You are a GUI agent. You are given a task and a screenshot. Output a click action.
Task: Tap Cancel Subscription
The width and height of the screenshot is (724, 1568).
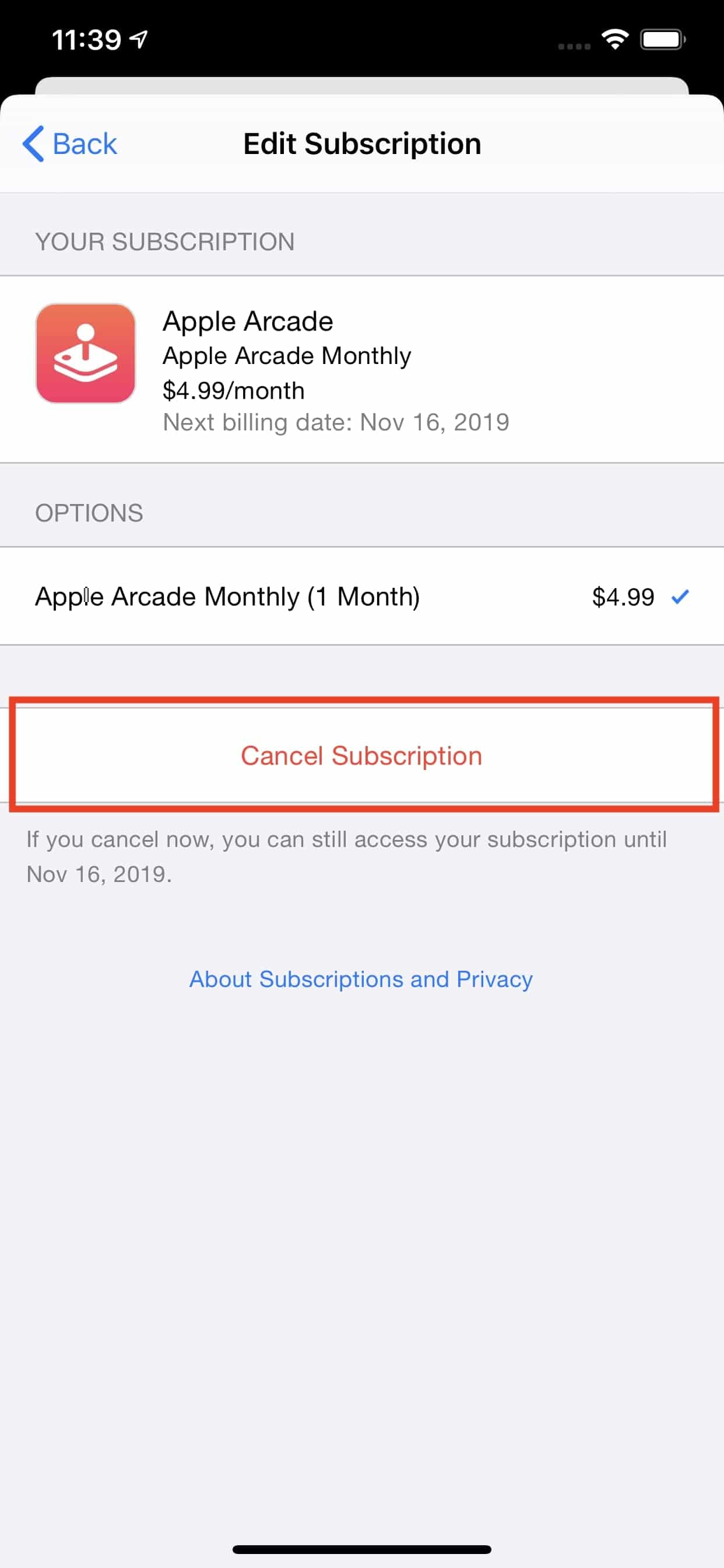point(362,755)
